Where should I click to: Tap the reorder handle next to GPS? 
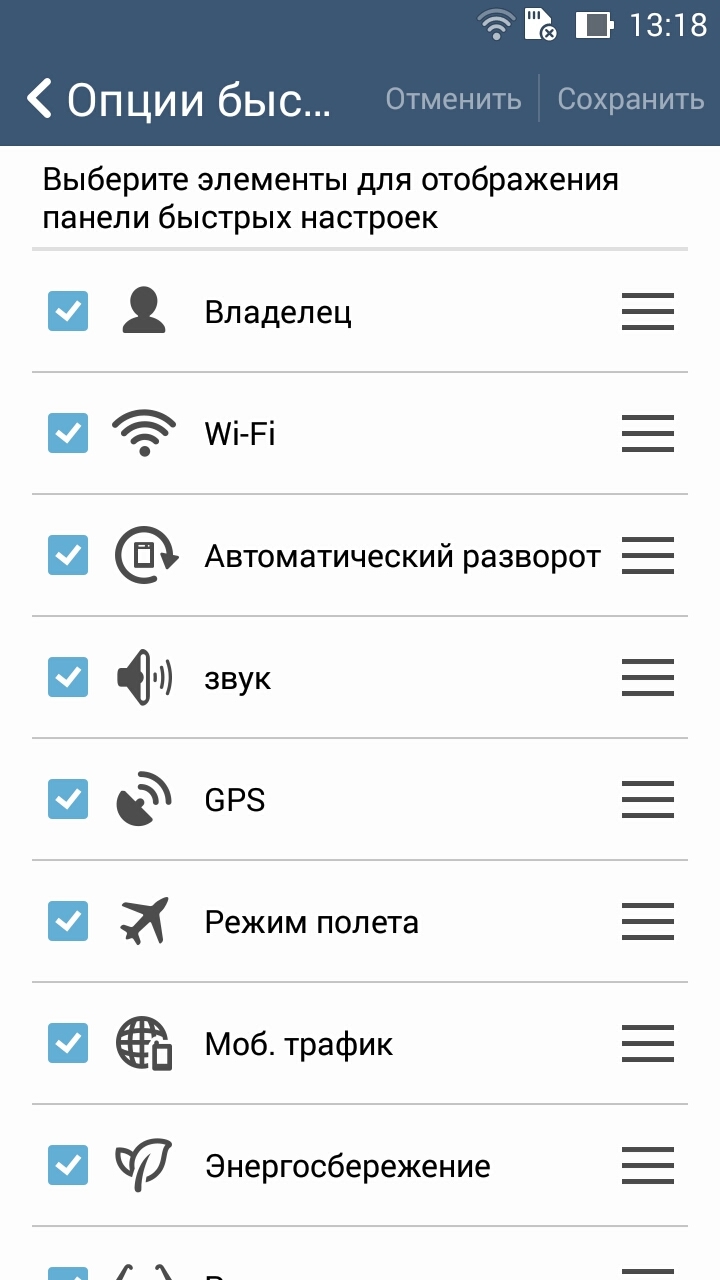pos(648,800)
